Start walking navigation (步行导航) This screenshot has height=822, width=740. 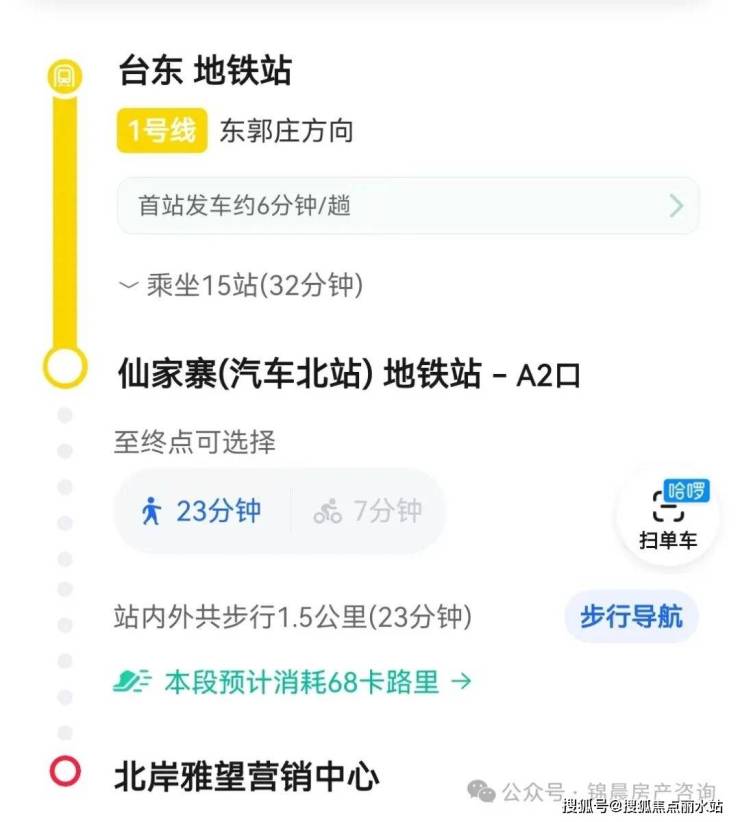coord(631,616)
